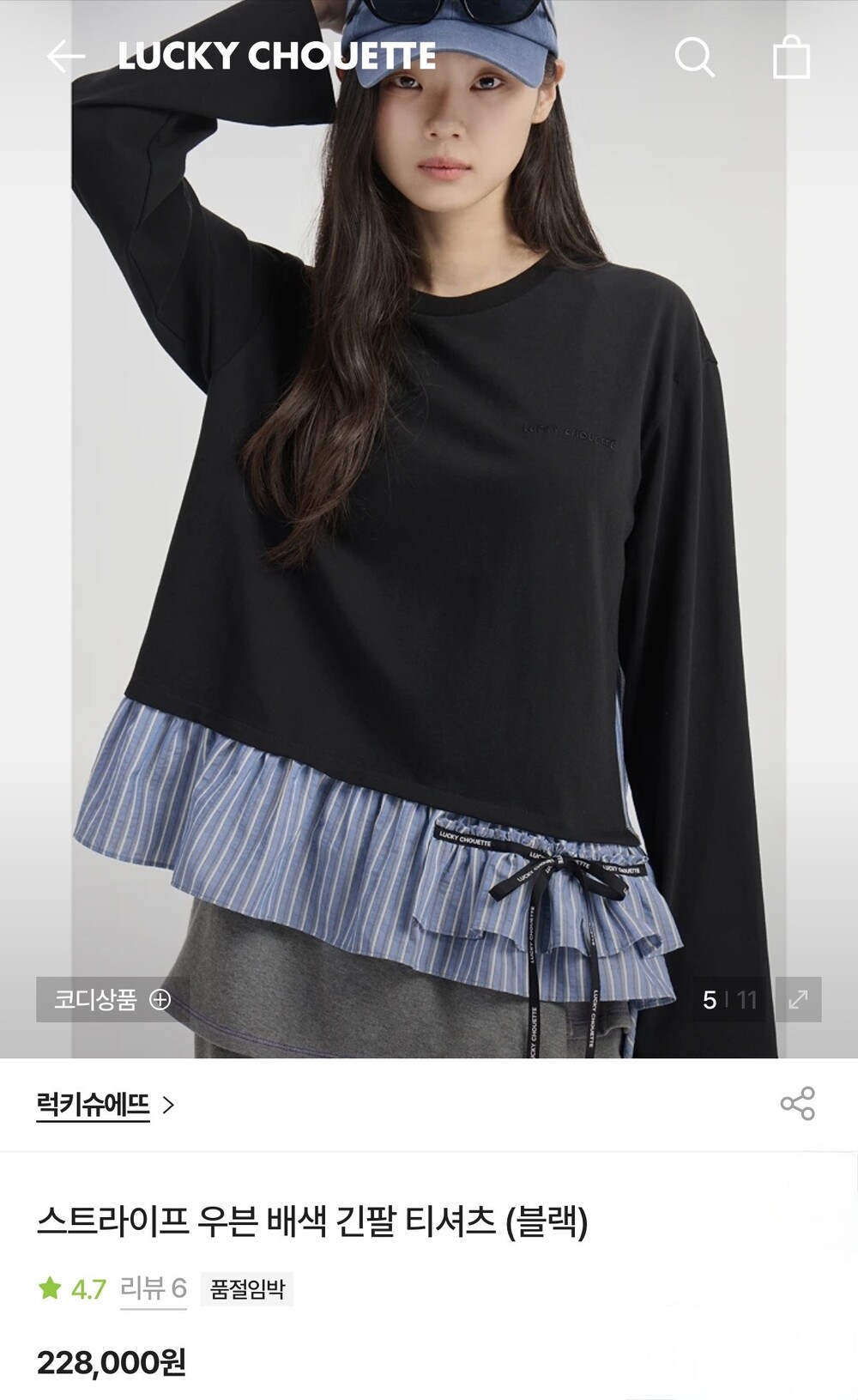This screenshot has width=858, height=1400.
Task: Expand product image to fullscreen
Action: point(798,999)
